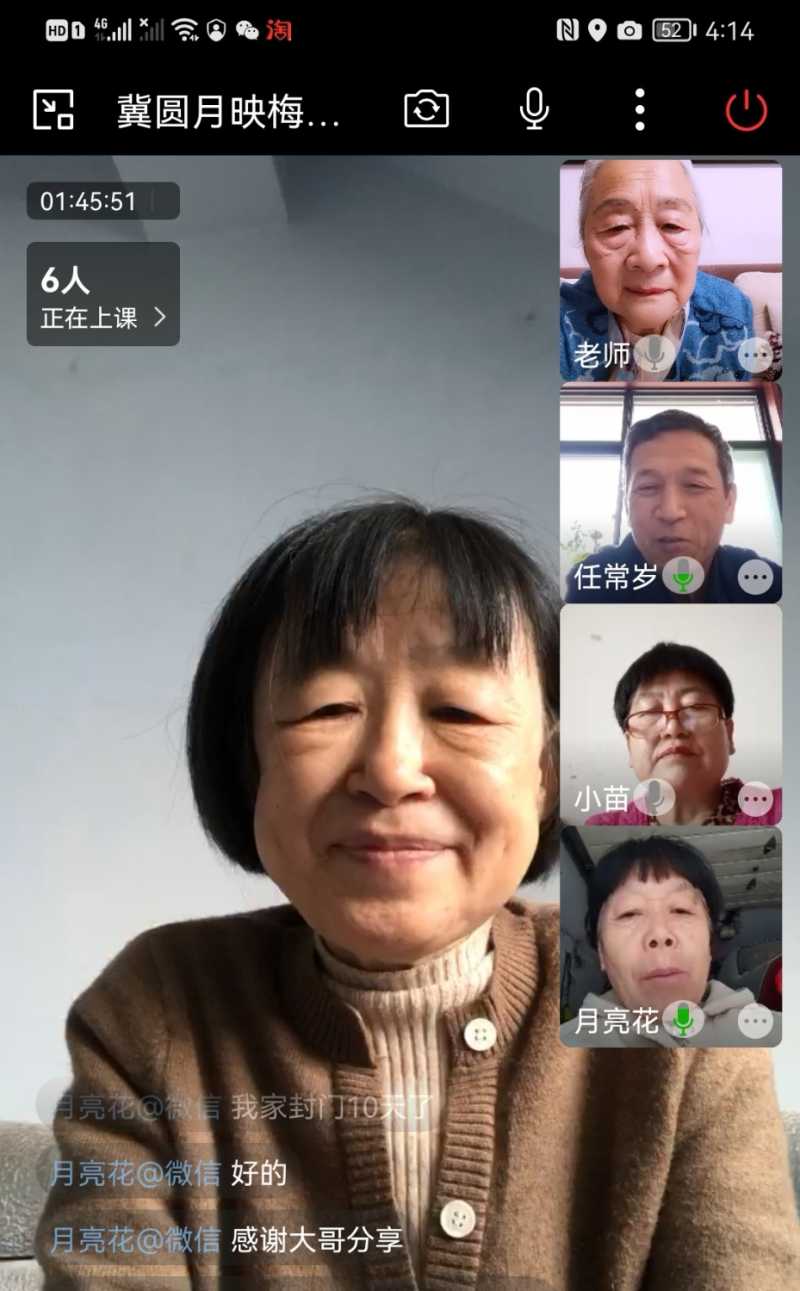Minimize the video call window
Viewport: 800px width, 1291px height.
[x=53, y=109]
